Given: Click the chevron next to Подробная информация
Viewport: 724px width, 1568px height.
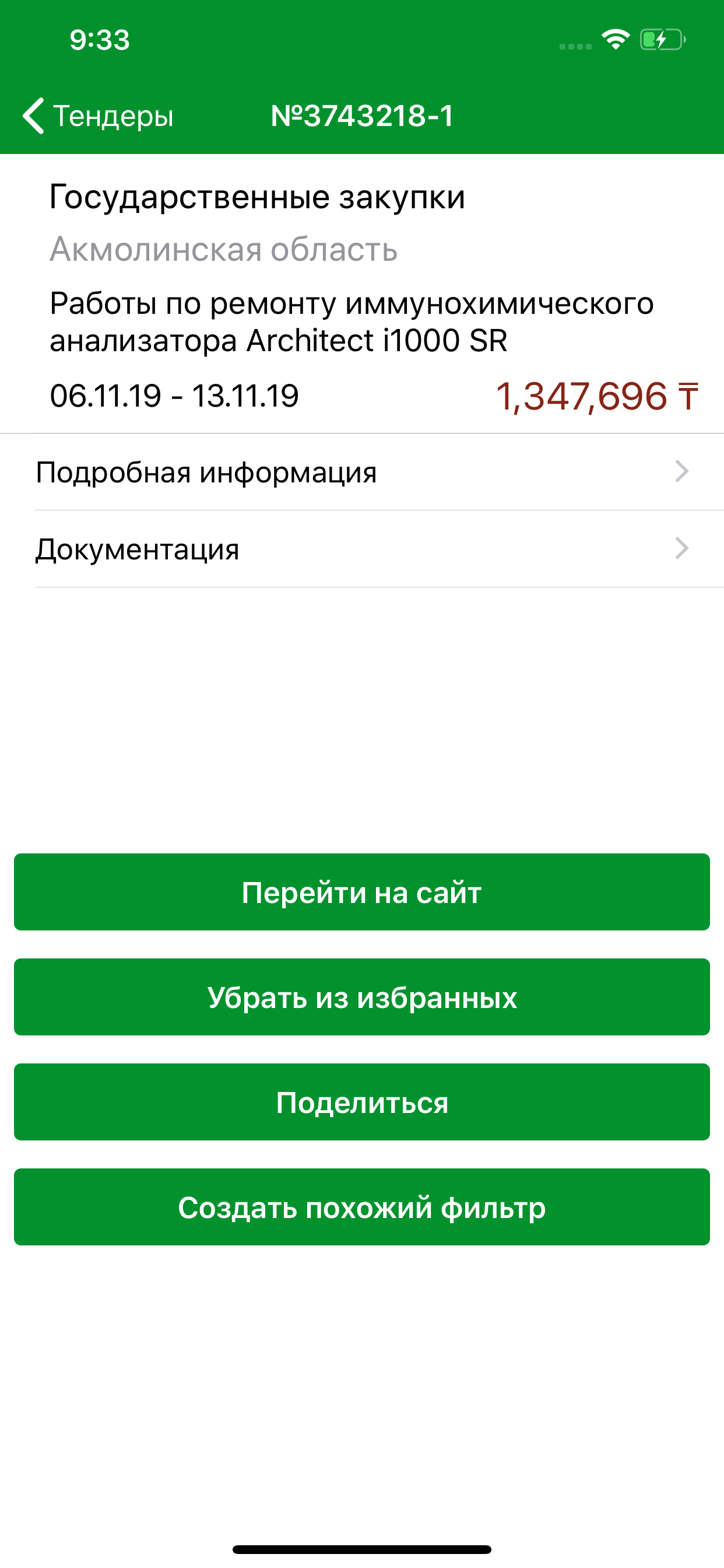Looking at the screenshot, I should pos(683,472).
